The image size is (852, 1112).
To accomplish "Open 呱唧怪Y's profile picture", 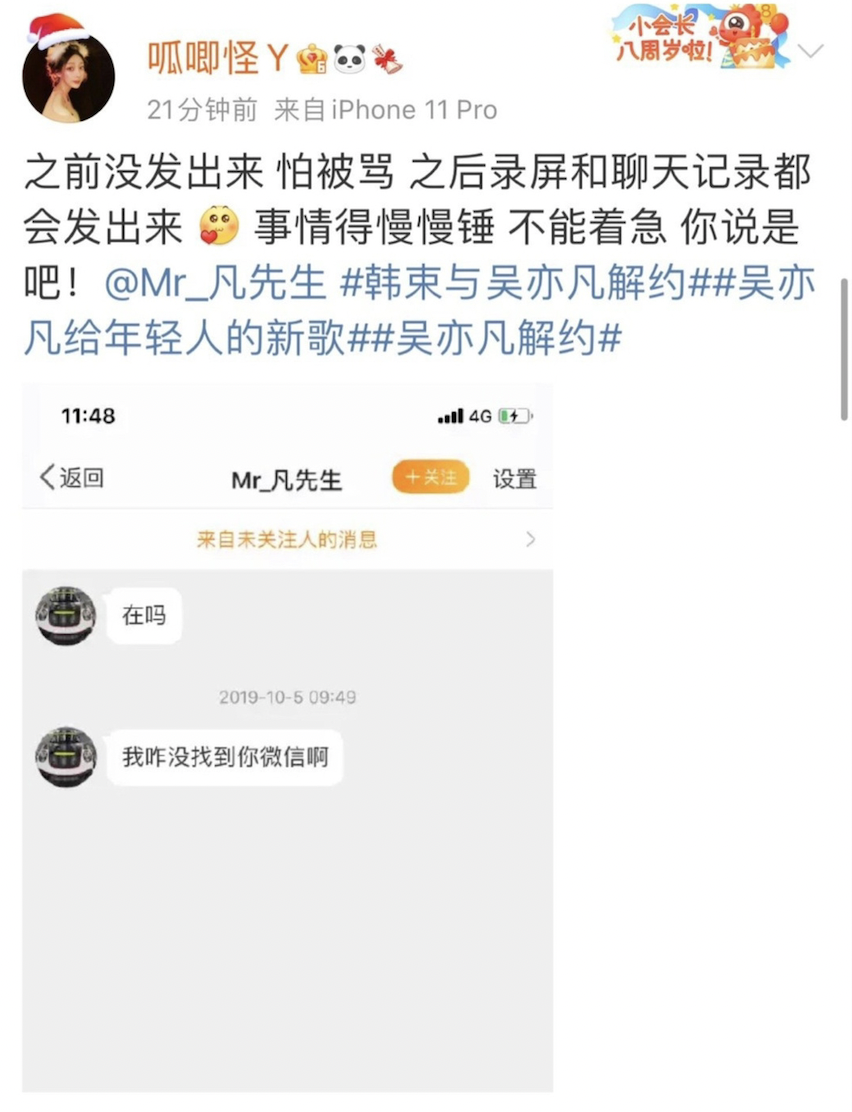I will pos(67,78).
